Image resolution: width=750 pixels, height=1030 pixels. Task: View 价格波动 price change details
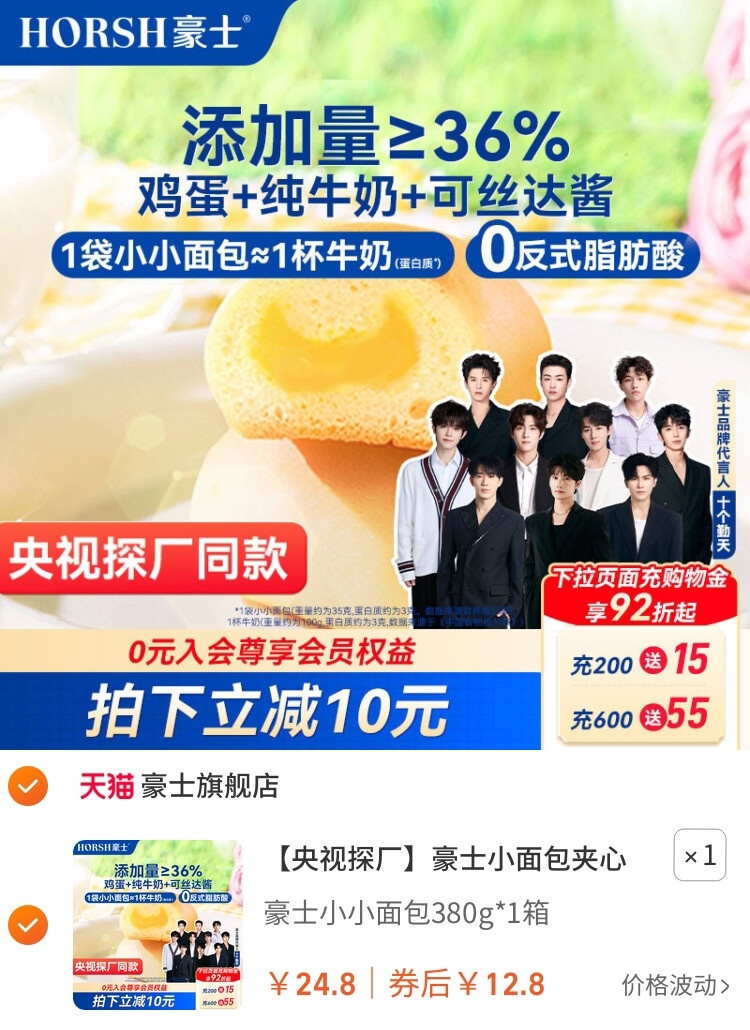675,985
